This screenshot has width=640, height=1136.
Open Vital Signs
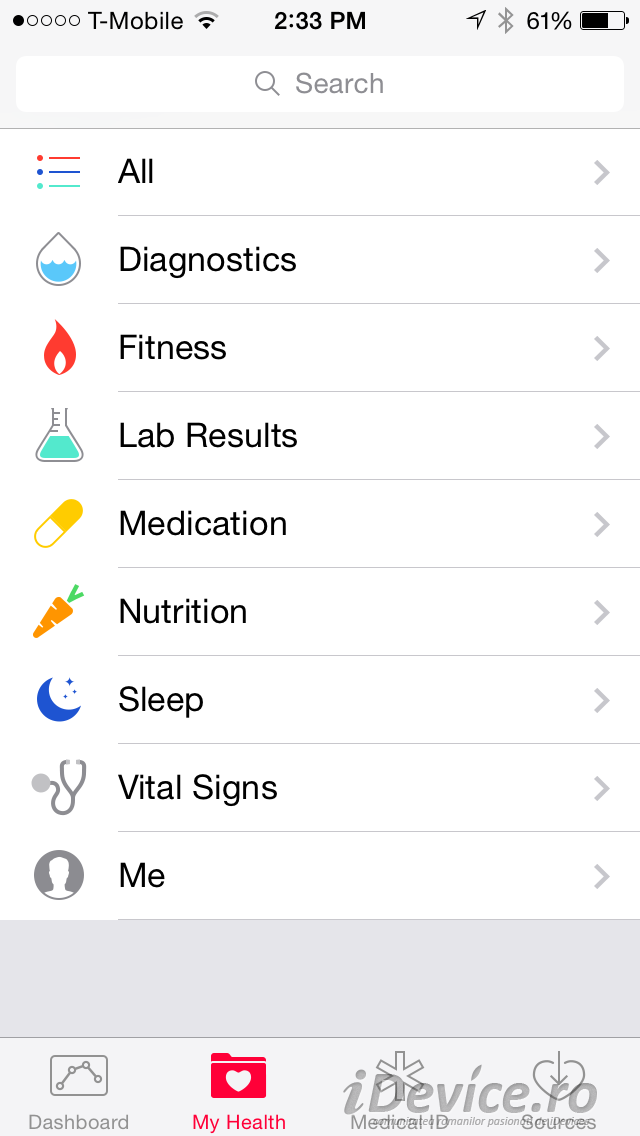pos(320,788)
